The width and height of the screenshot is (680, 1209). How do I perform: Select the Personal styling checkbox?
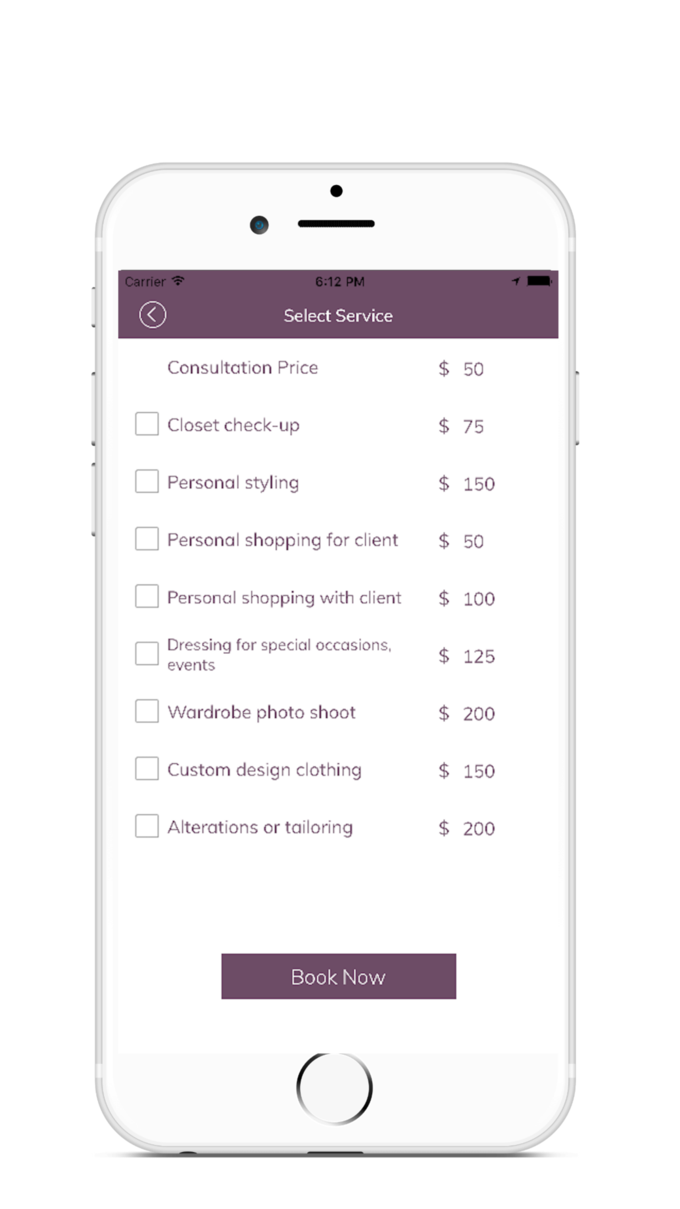click(147, 481)
